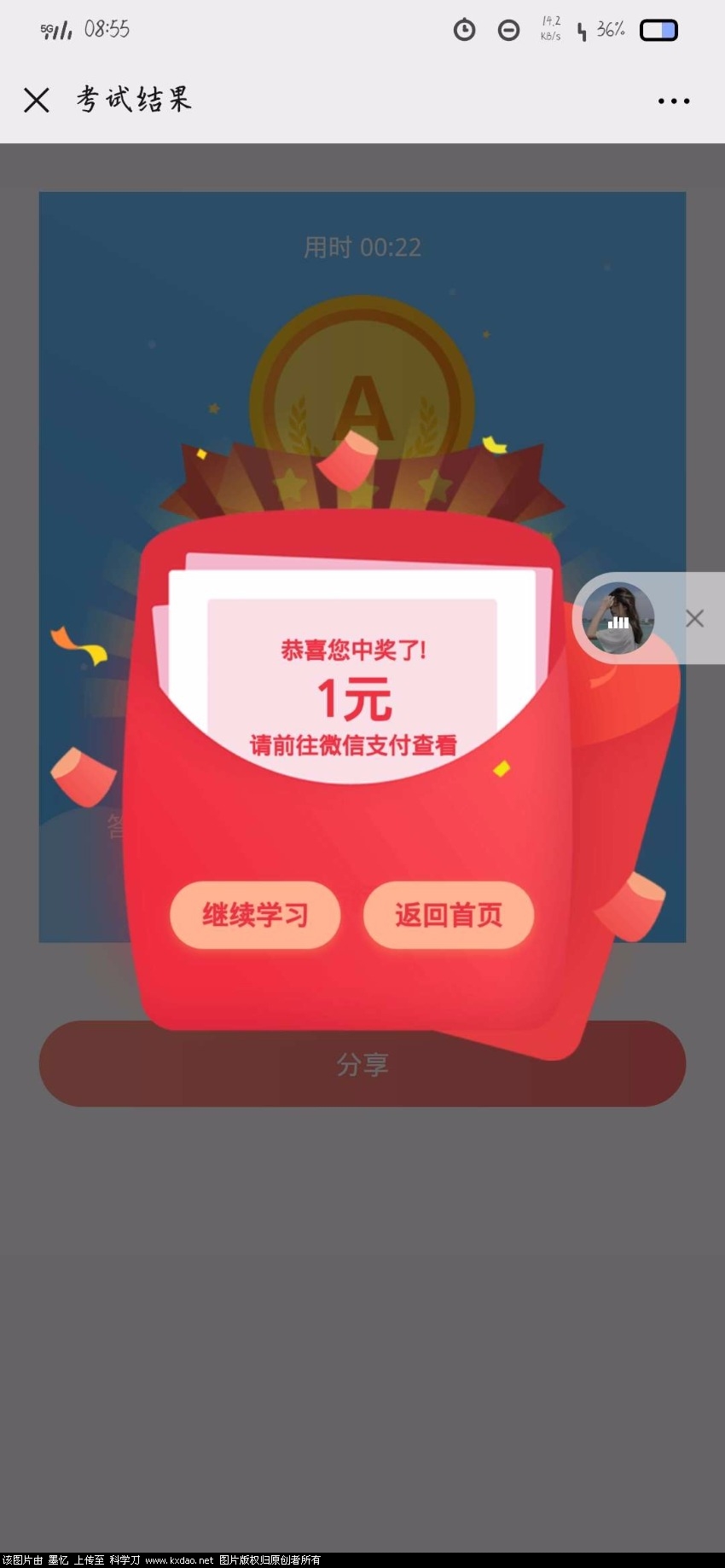Image resolution: width=725 pixels, height=1568 pixels.
Task: Tap 继续学习 to keep studying
Action: pos(255,915)
